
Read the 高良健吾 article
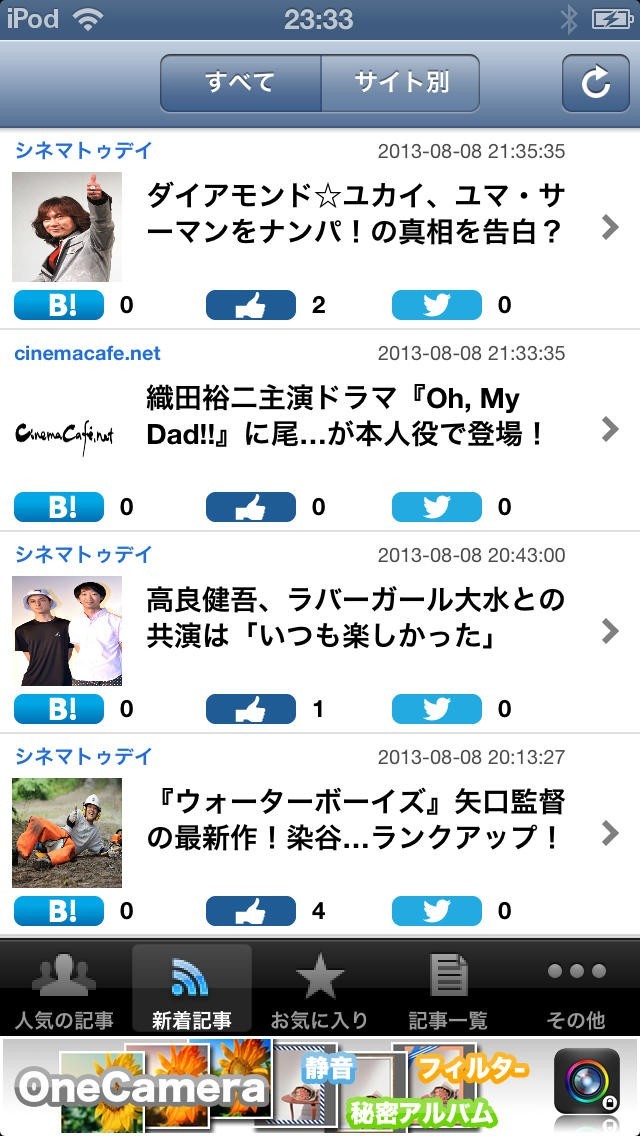click(355, 617)
